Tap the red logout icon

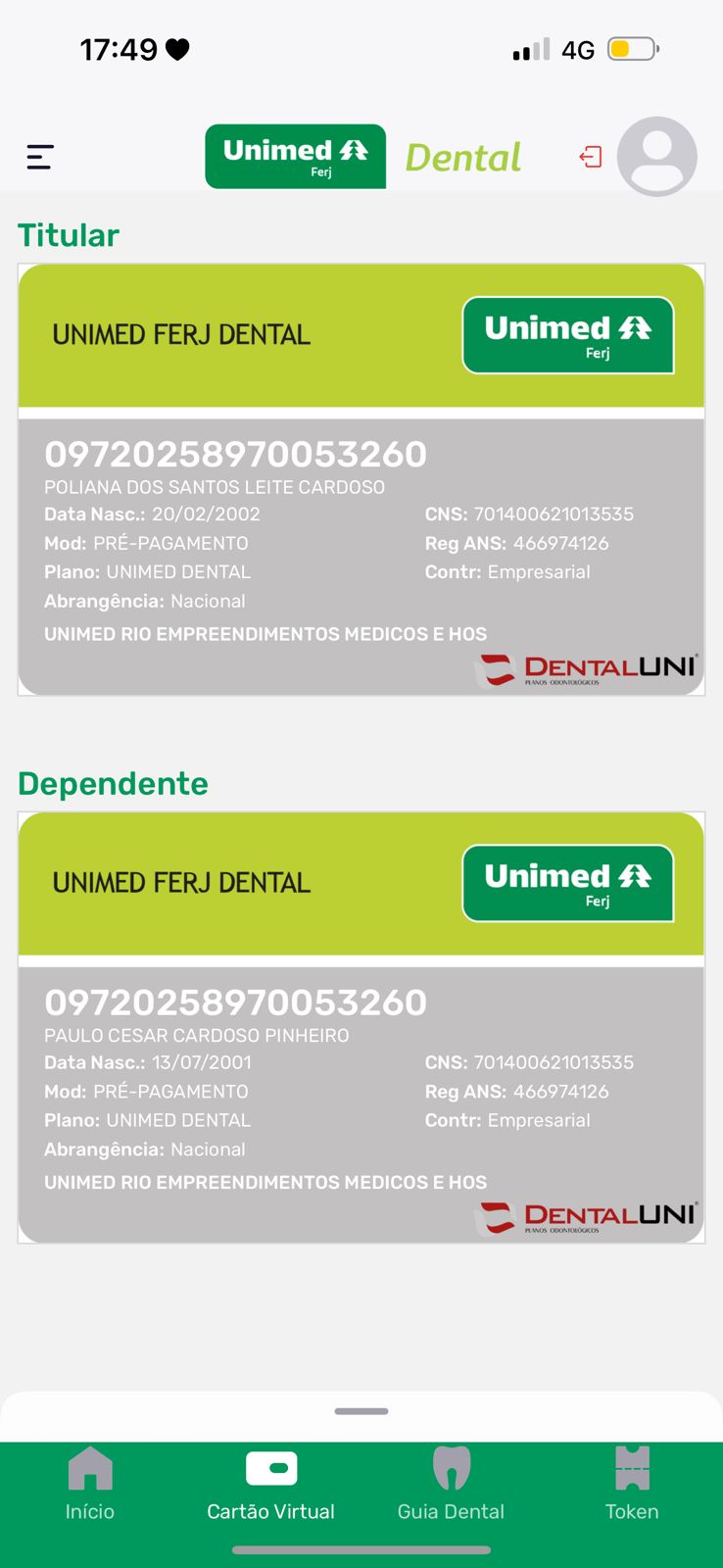click(590, 157)
